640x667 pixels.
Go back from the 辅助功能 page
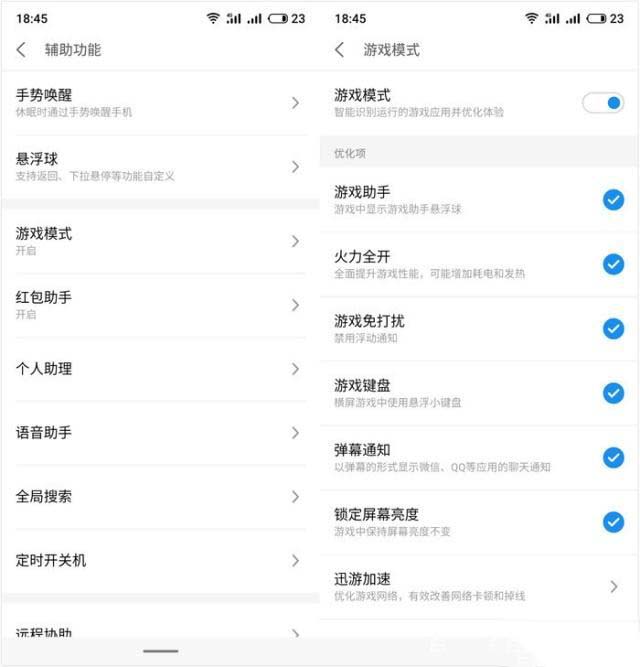click(22, 49)
